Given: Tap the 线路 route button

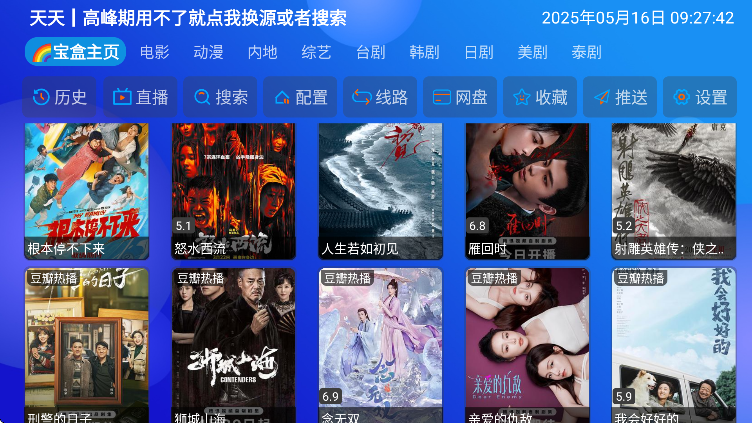Looking at the screenshot, I should (380, 97).
